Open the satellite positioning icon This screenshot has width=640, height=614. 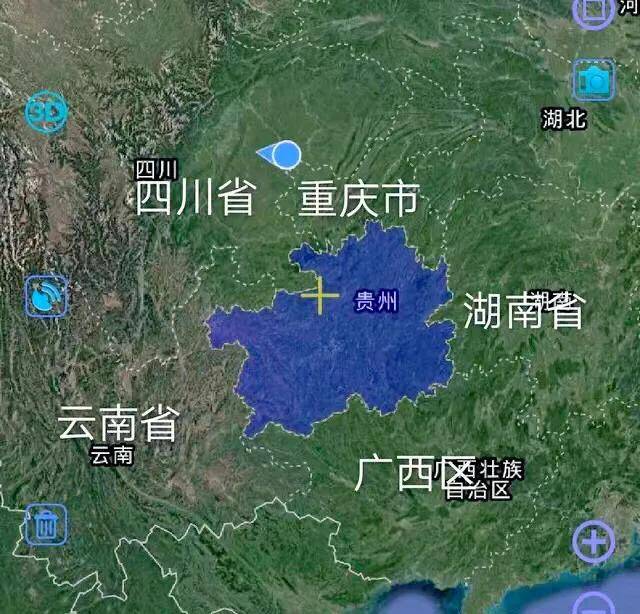(x=46, y=297)
